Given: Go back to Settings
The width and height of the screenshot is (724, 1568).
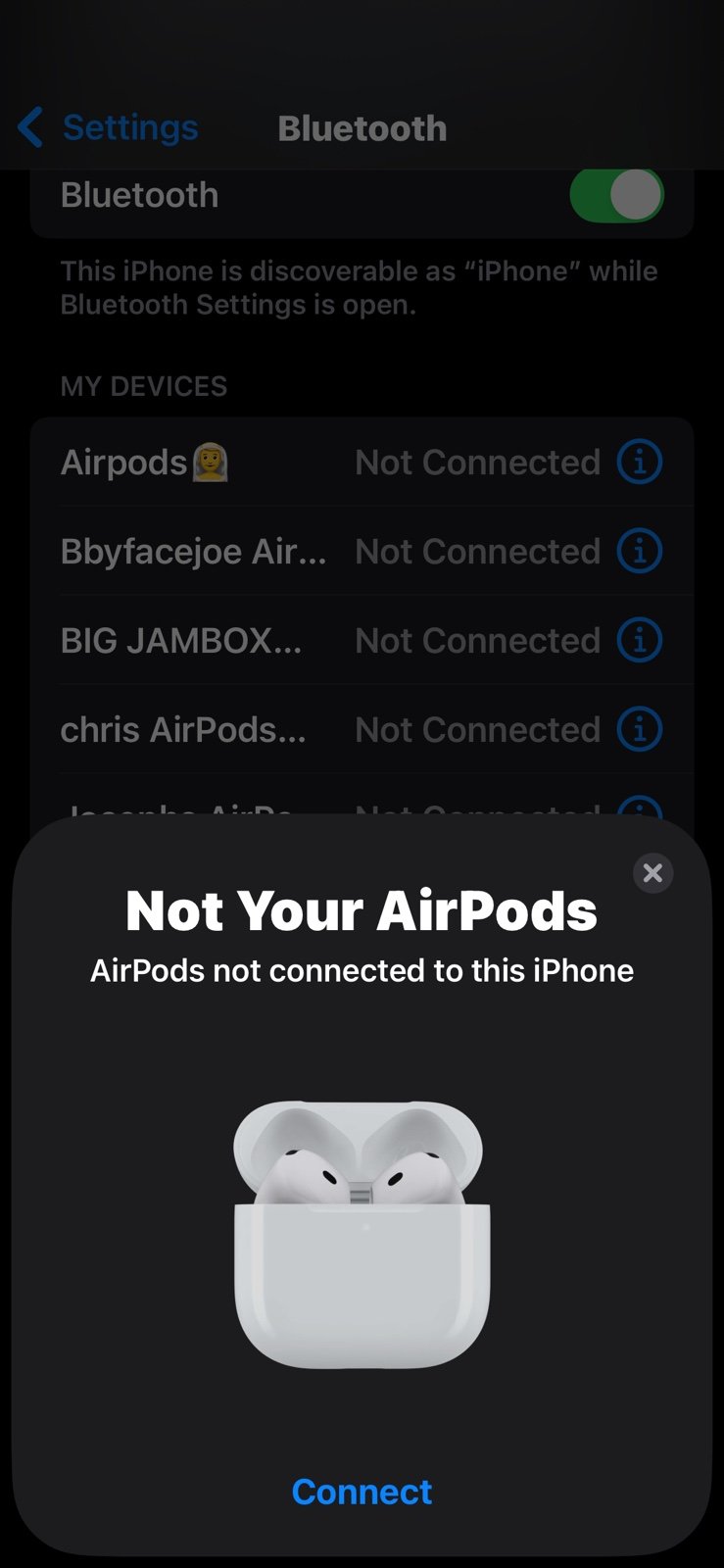Looking at the screenshot, I should 108,127.
